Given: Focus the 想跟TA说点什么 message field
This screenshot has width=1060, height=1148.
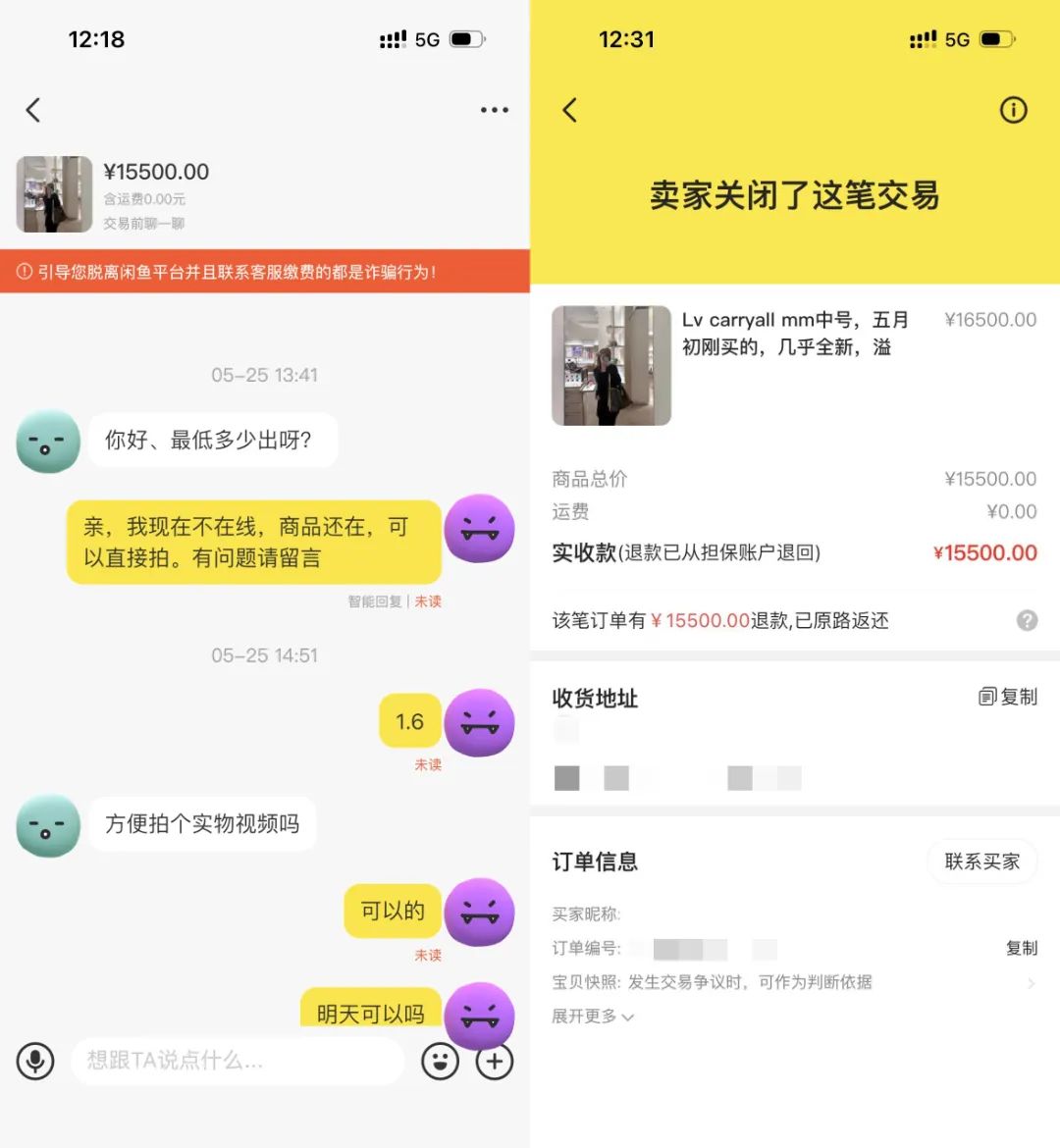Looking at the screenshot, I should 236,1061.
